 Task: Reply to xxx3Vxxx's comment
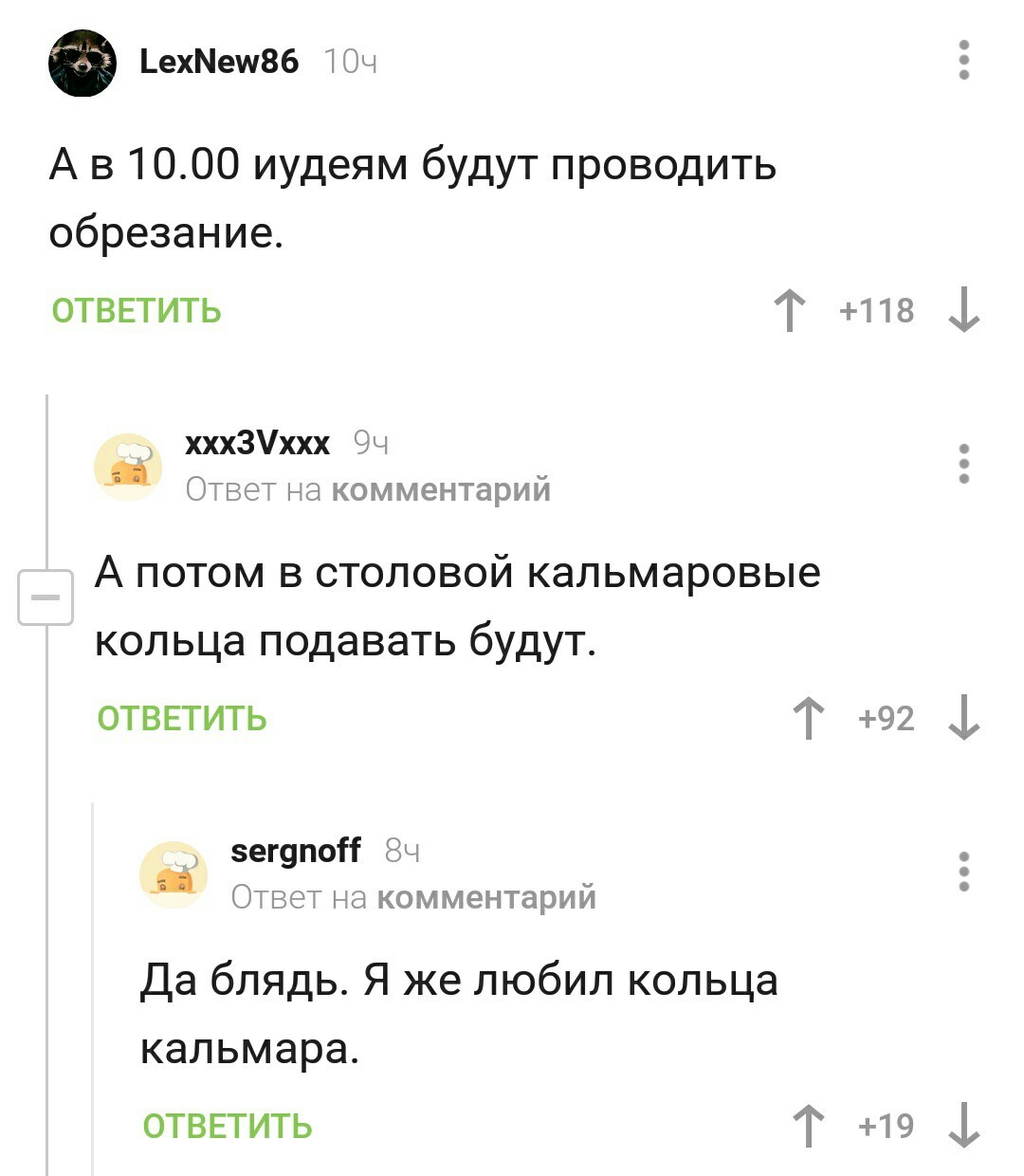click(182, 719)
